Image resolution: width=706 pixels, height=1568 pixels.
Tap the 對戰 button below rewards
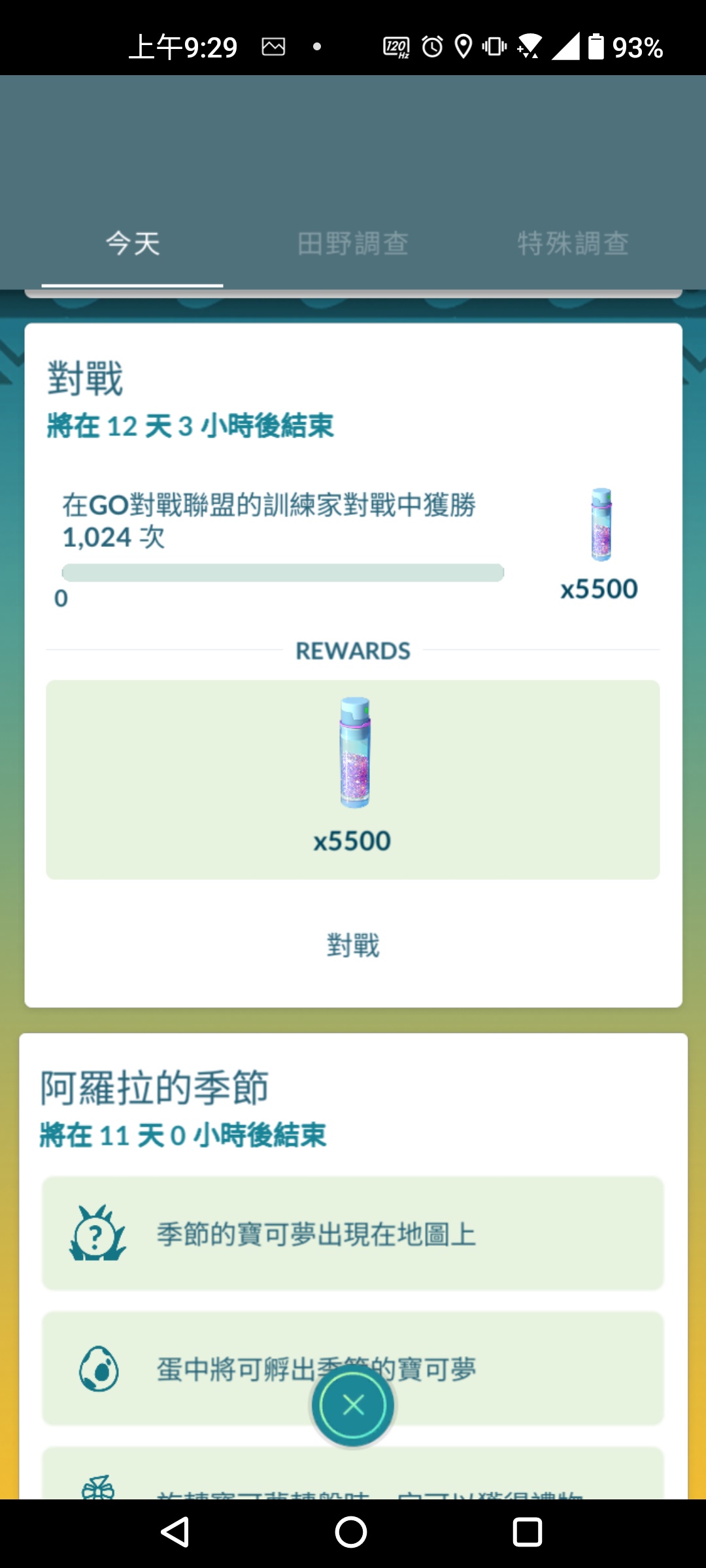tap(353, 945)
